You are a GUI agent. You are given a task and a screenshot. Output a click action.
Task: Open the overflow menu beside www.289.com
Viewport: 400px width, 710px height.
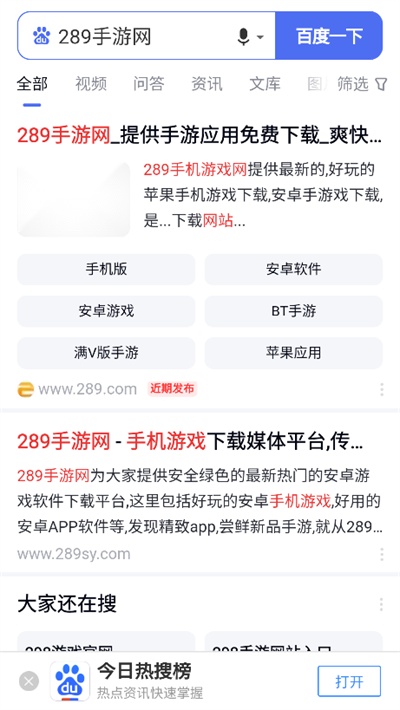[381, 389]
